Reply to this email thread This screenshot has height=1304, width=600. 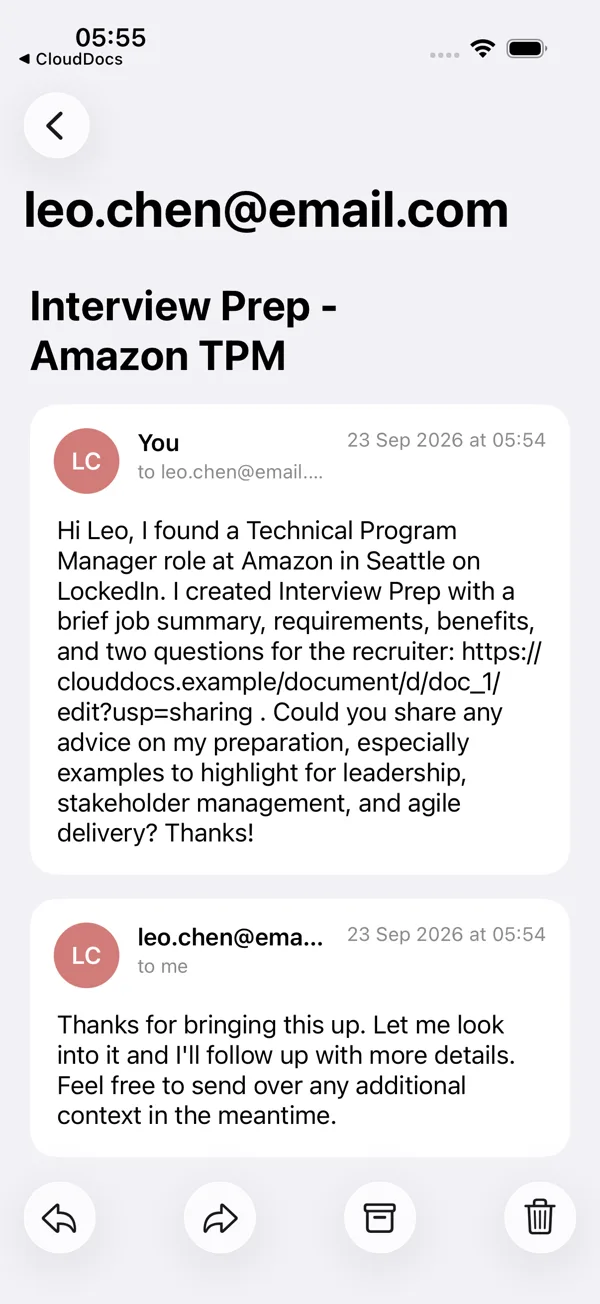[60, 1217]
